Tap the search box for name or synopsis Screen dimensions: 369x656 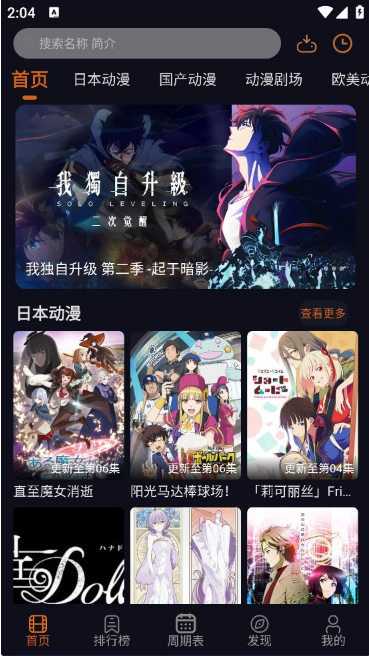coord(147,44)
